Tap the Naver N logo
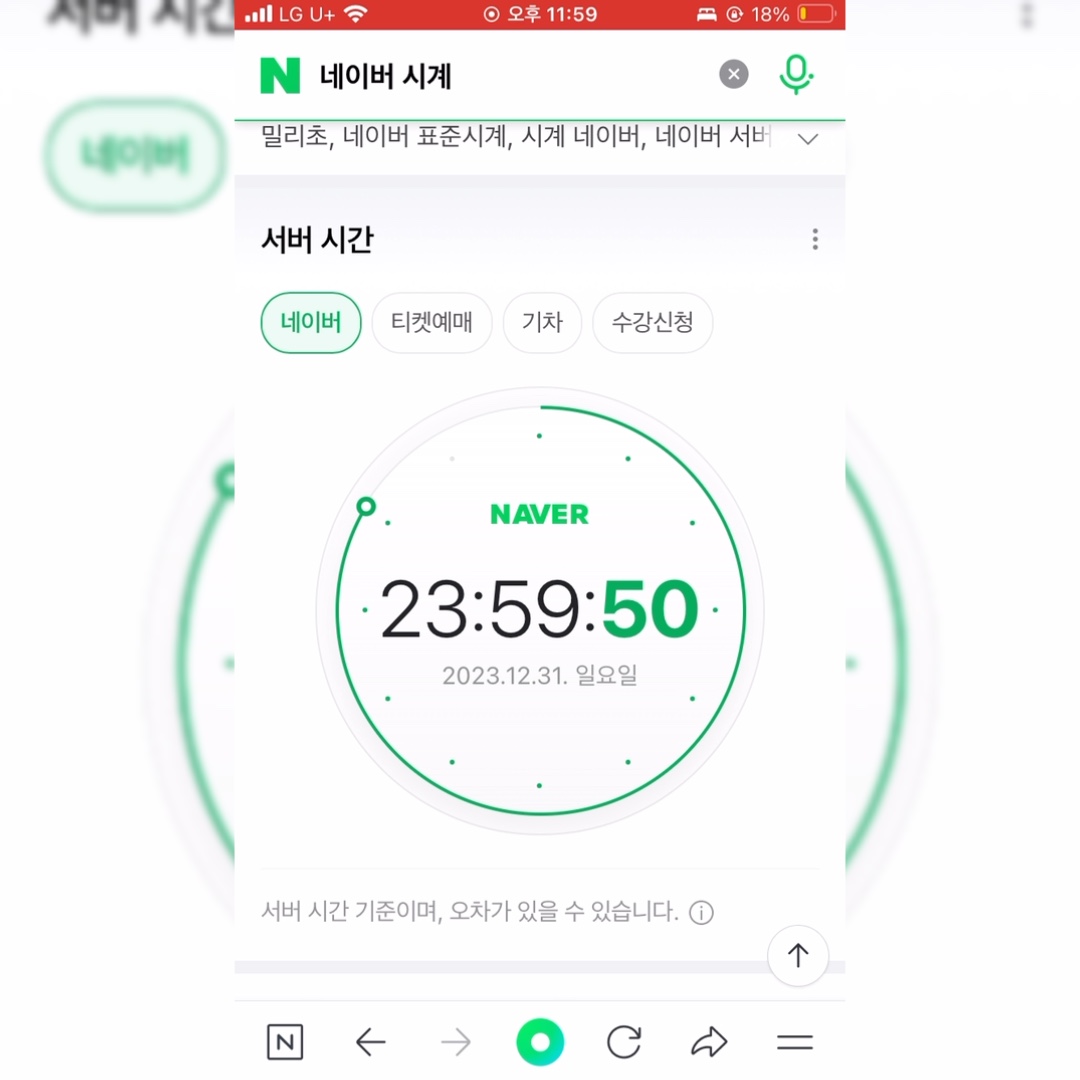The width and height of the screenshot is (1080, 1080). (x=280, y=75)
